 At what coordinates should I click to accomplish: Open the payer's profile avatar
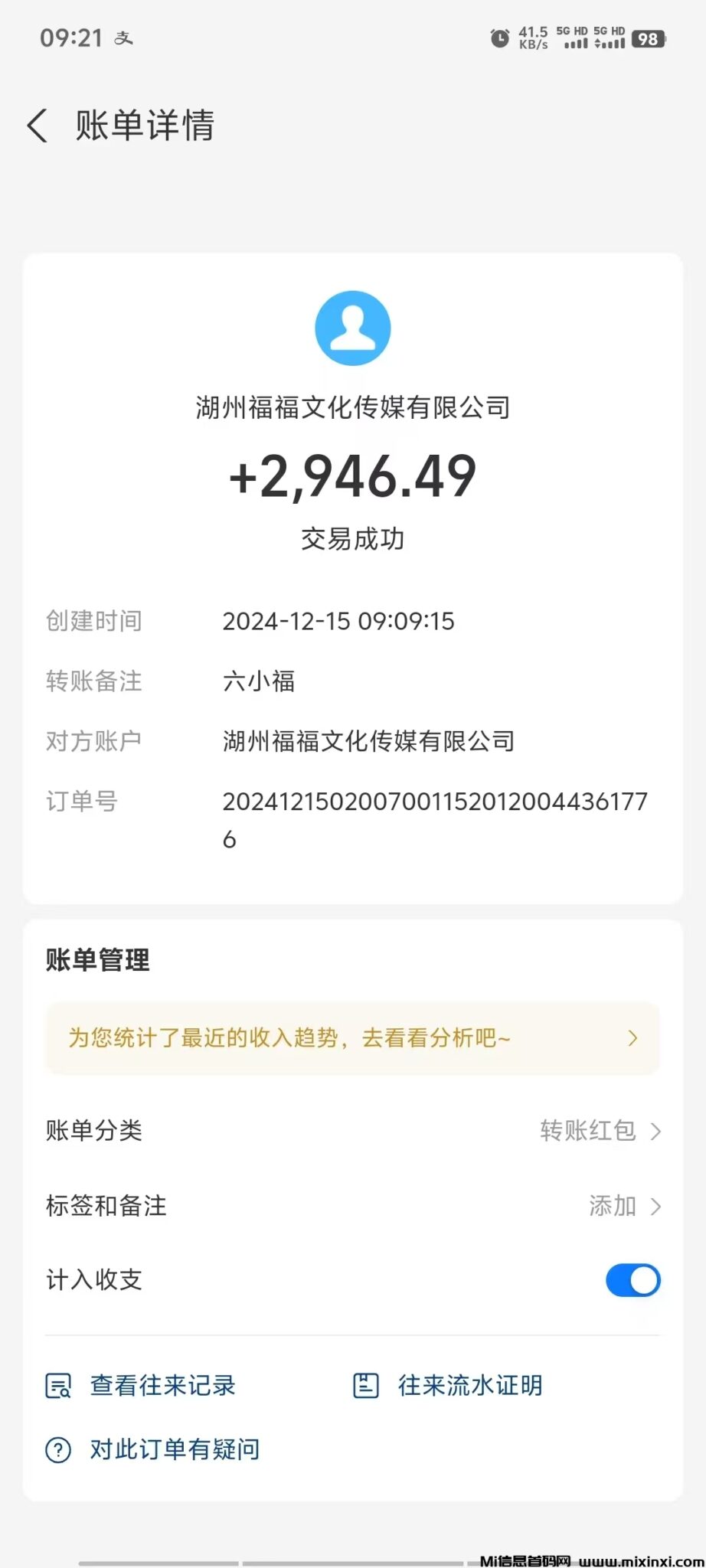(x=353, y=328)
